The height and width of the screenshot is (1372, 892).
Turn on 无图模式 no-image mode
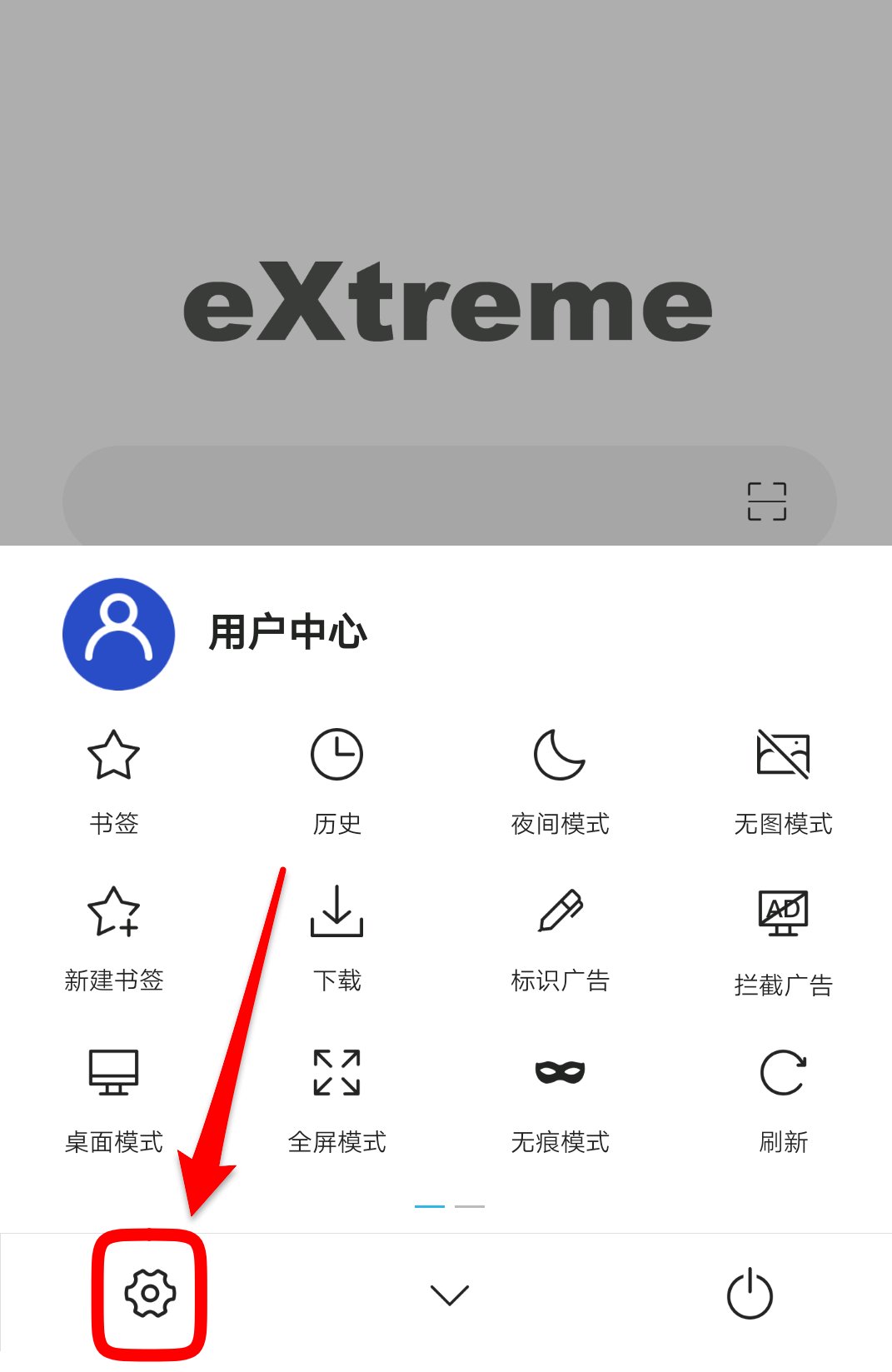click(x=783, y=781)
